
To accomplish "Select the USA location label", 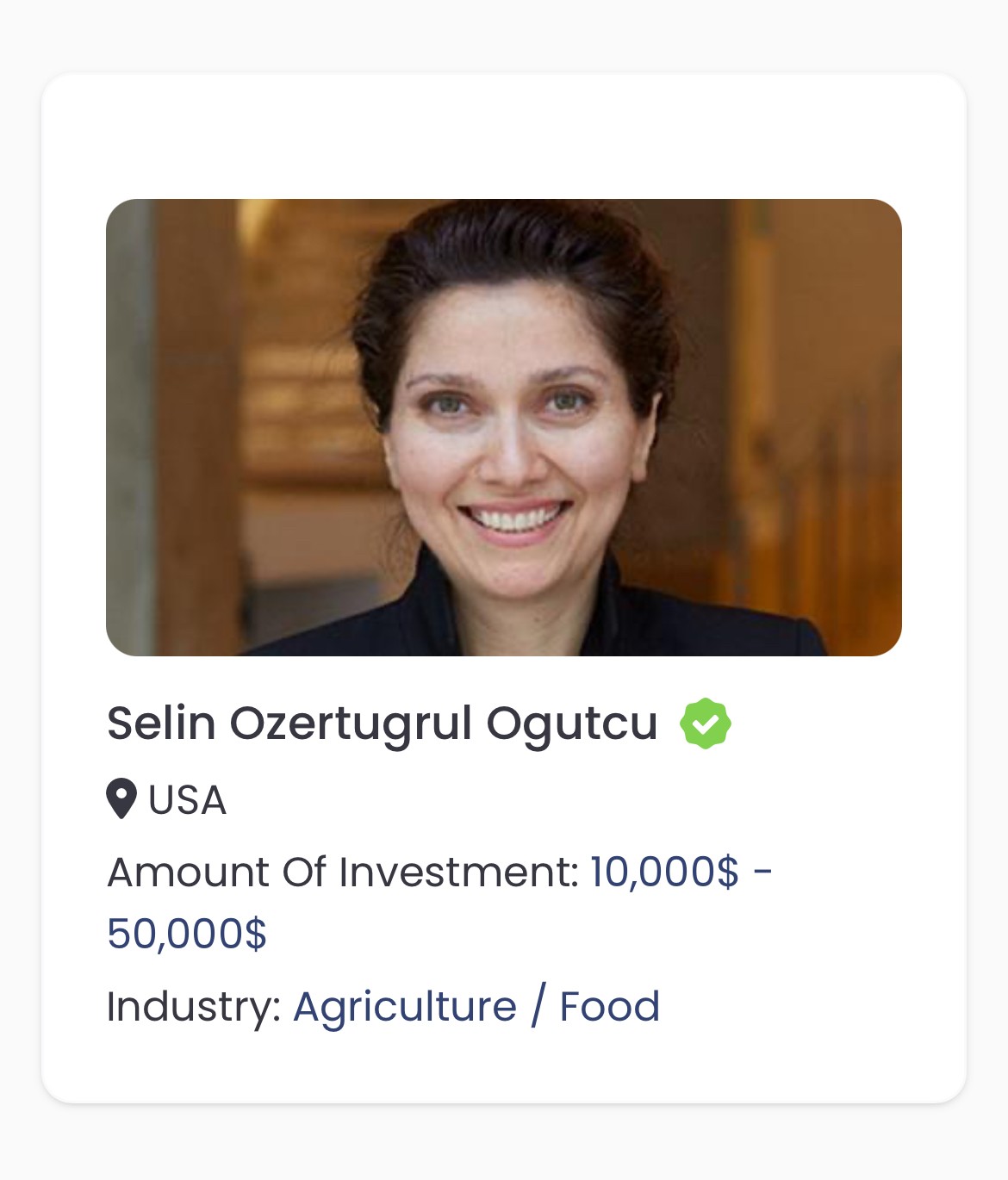I will click(186, 802).
